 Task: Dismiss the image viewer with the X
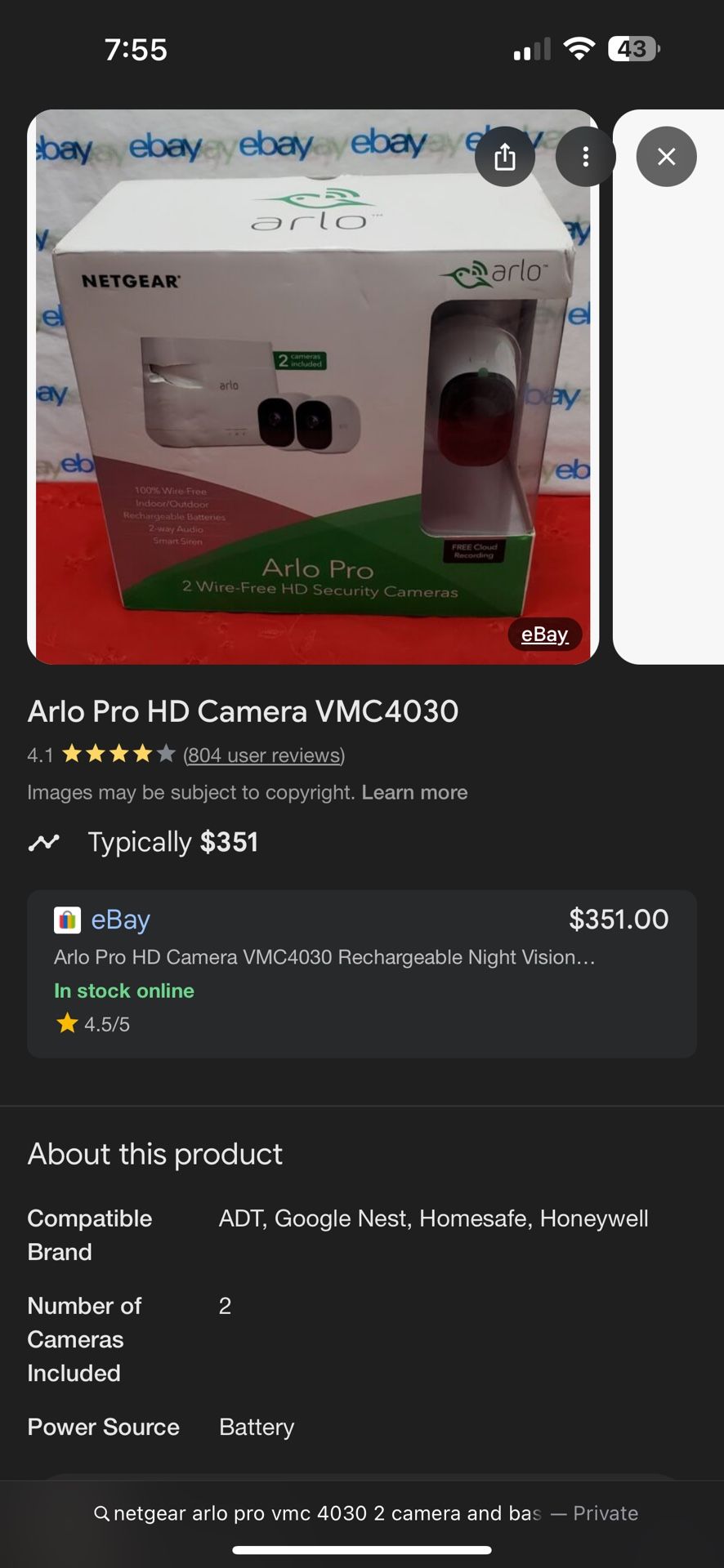(666, 156)
